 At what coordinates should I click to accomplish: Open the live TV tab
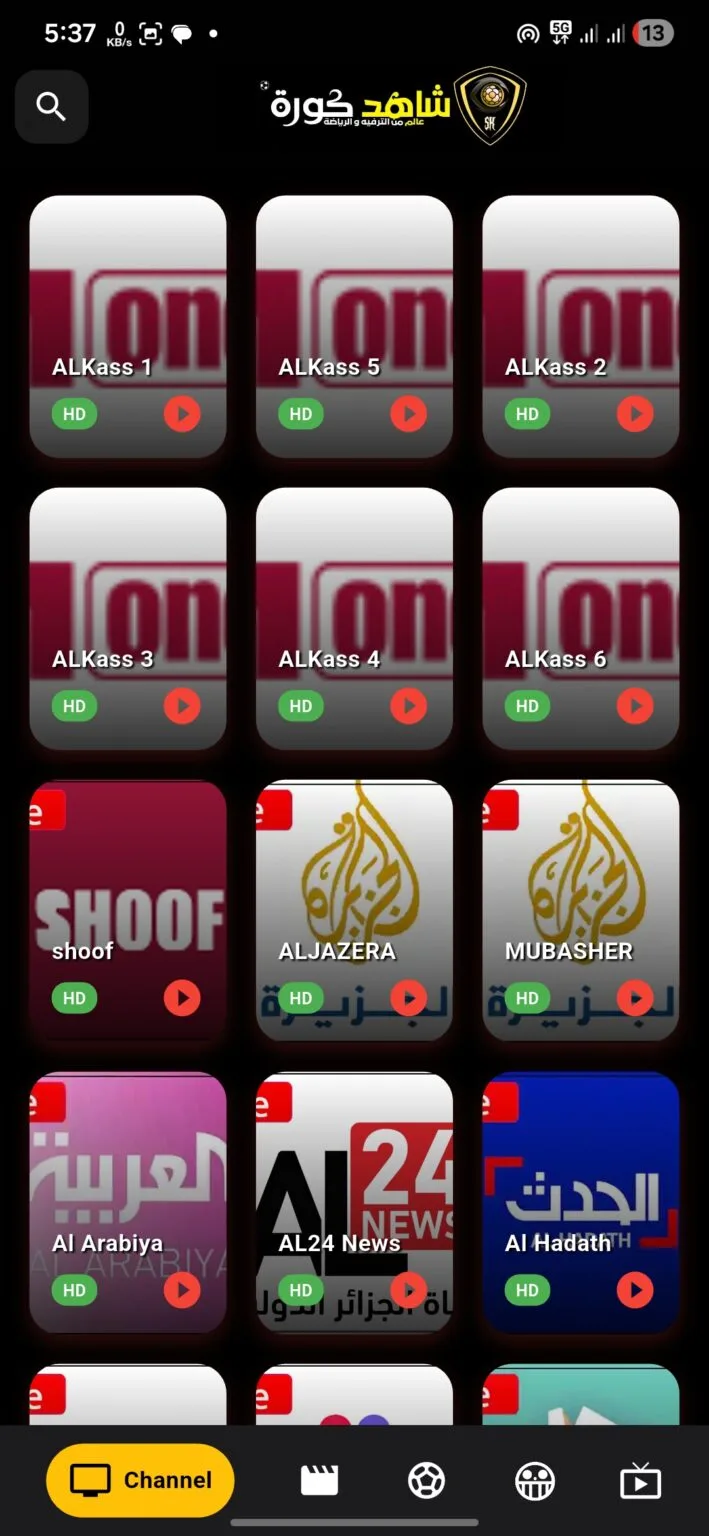[641, 1480]
